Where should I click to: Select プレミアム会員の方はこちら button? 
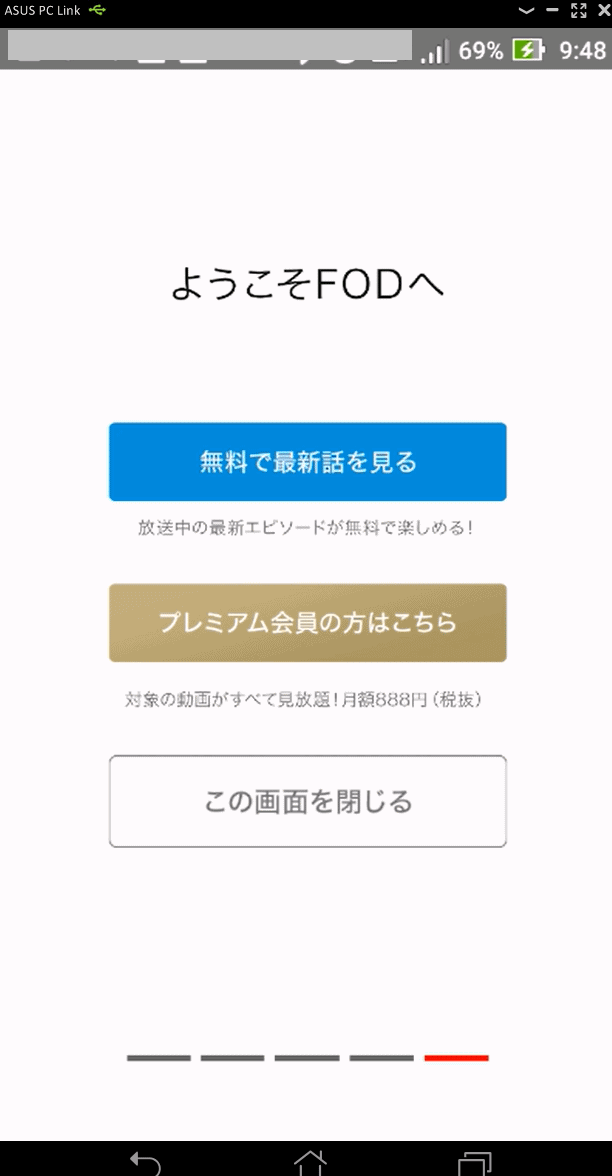tap(308, 622)
